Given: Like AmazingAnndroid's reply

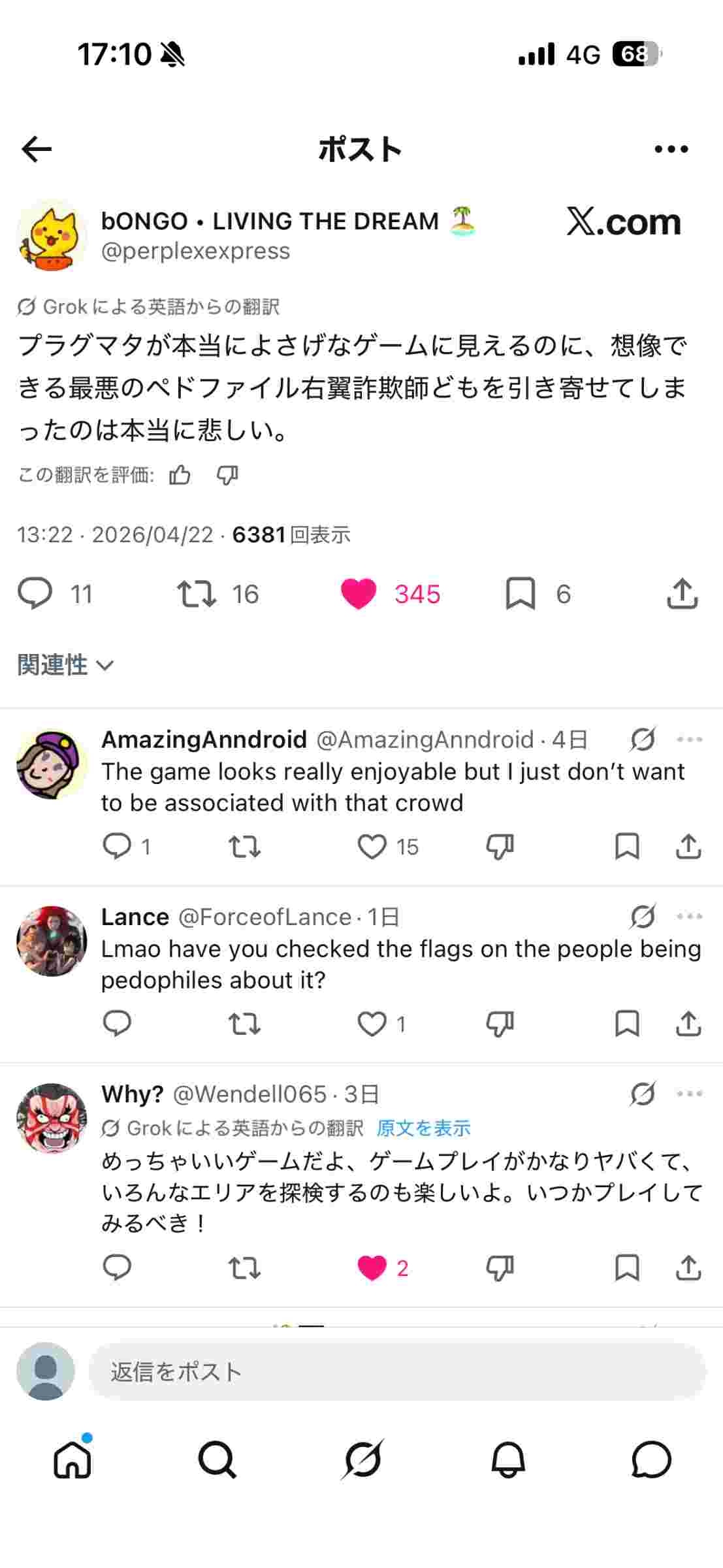Looking at the screenshot, I should [x=372, y=847].
